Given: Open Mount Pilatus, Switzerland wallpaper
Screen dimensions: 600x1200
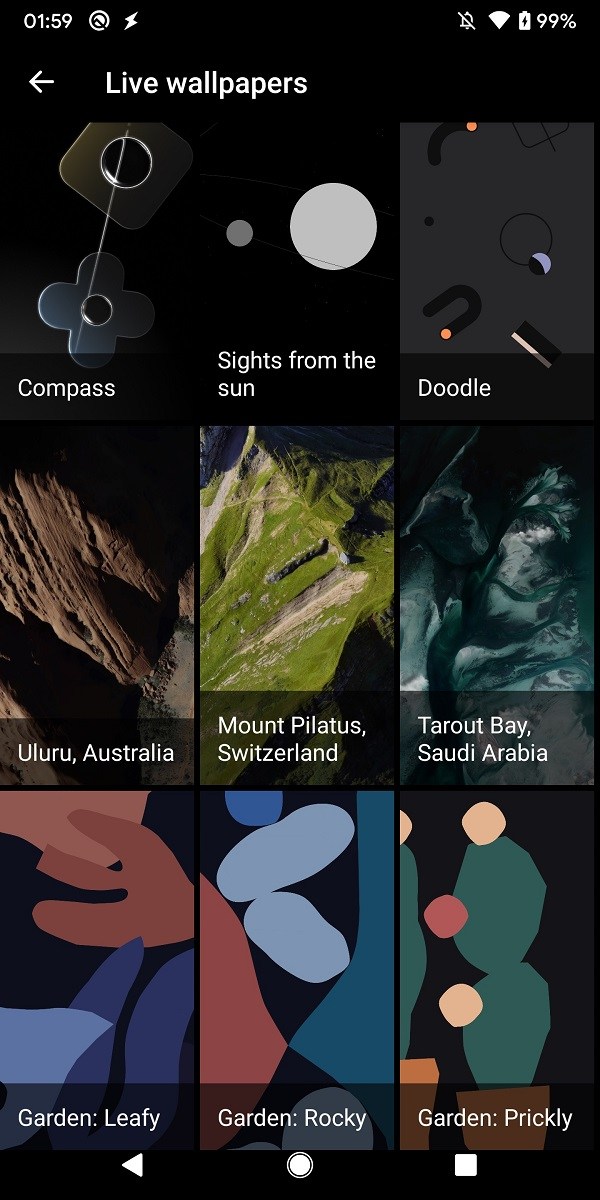Looking at the screenshot, I should pyautogui.click(x=297, y=605).
